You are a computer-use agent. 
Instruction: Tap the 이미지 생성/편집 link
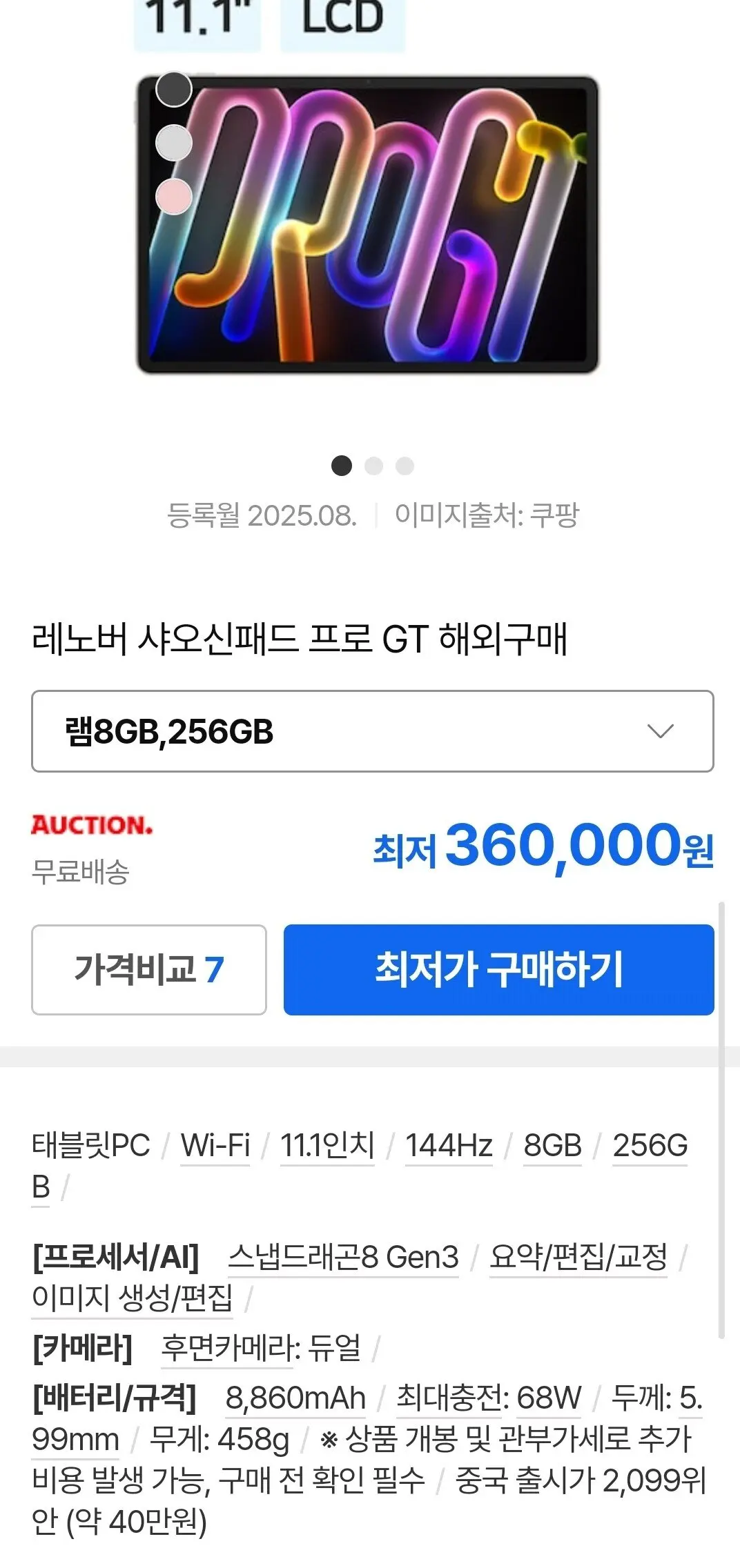(133, 1298)
